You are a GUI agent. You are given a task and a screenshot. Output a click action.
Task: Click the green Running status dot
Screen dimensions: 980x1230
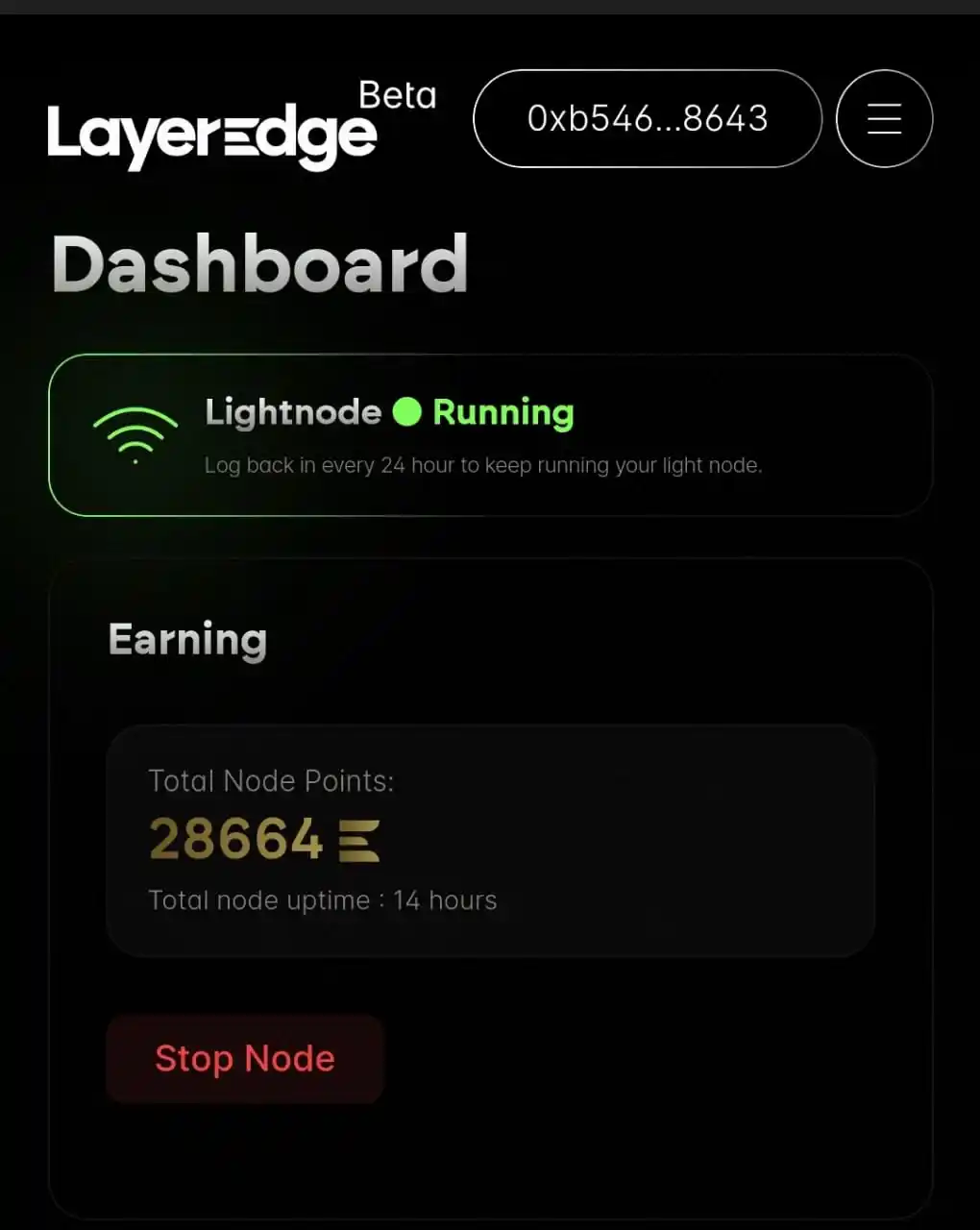coord(407,412)
